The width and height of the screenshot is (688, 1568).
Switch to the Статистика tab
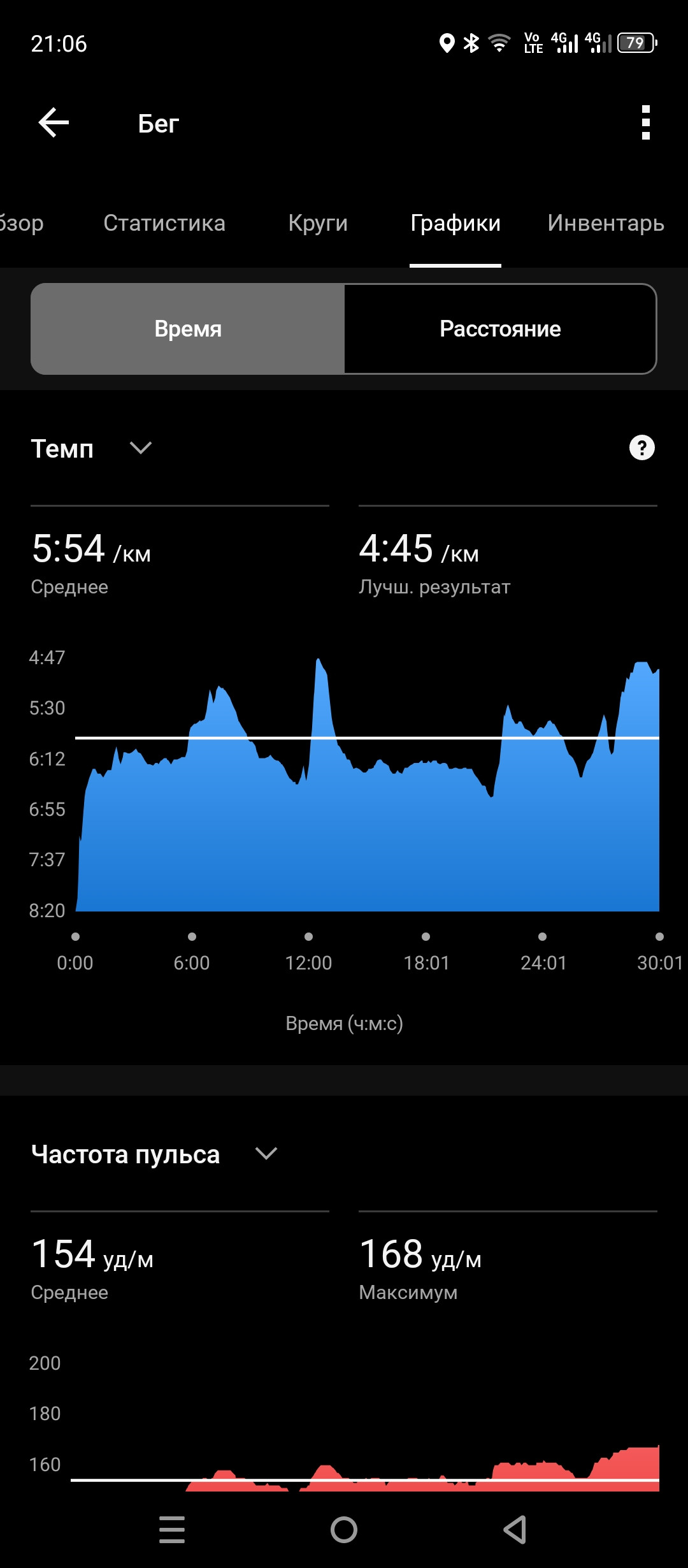pos(164,223)
